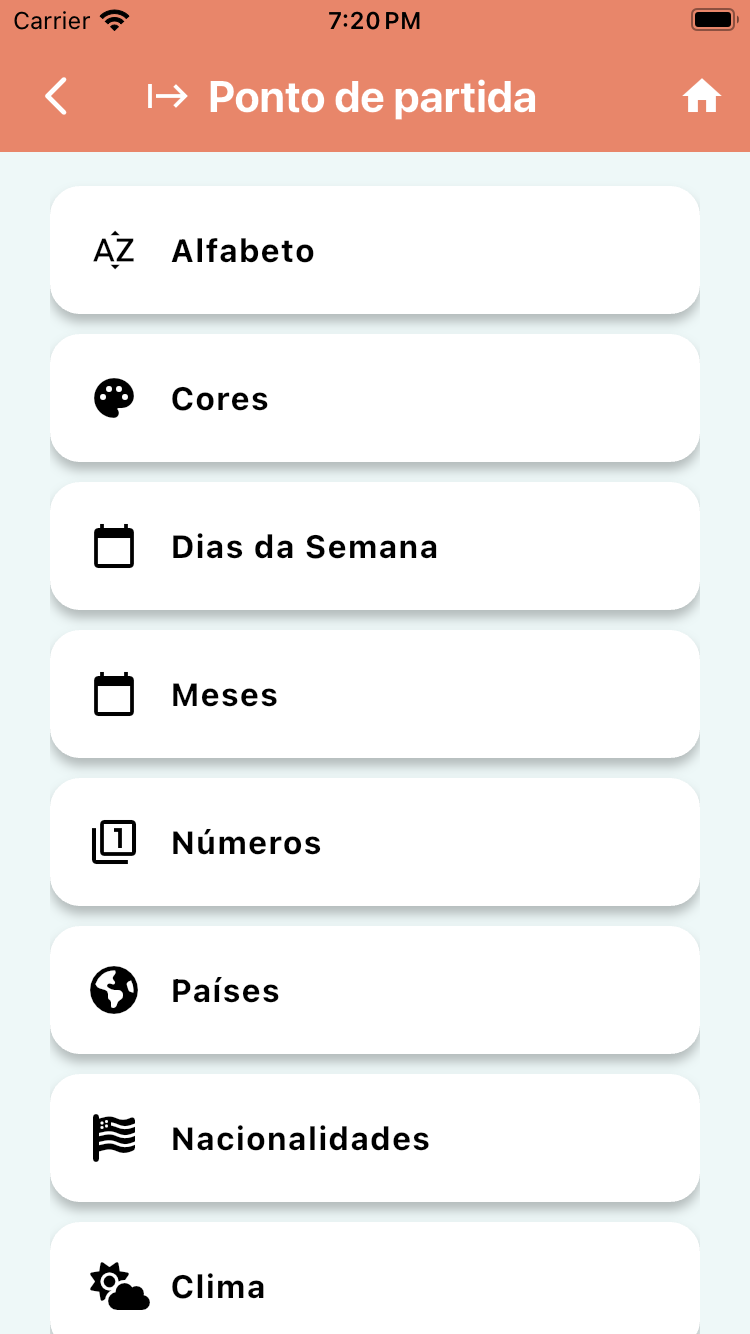Image resolution: width=750 pixels, height=1334 pixels.
Task: Open the Nacionalidades category
Action: pyautogui.click(x=375, y=1138)
